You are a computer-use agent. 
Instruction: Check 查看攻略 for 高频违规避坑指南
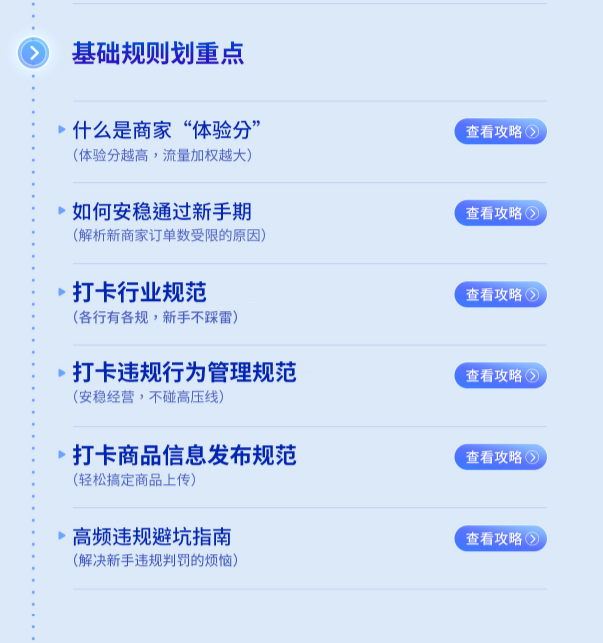click(500, 539)
